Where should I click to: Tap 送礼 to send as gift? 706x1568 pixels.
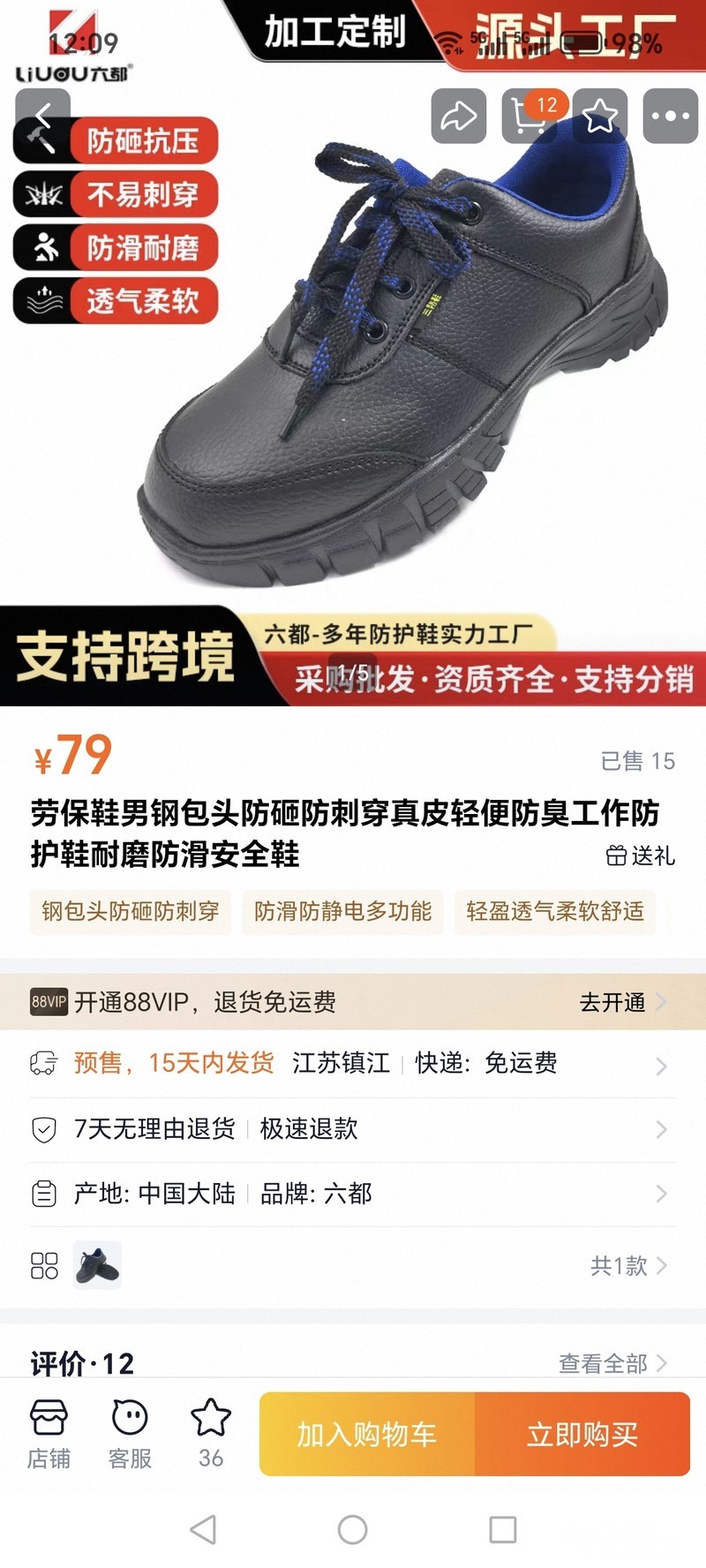point(641,856)
